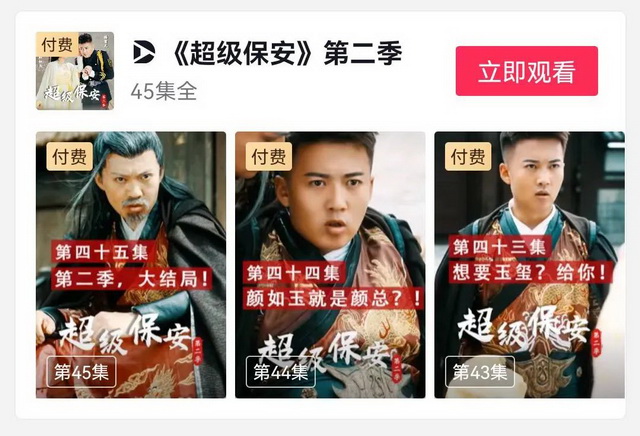This screenshot has height=436, width=640.
Task: Play episode 44 video card
Action: [330, 265]
